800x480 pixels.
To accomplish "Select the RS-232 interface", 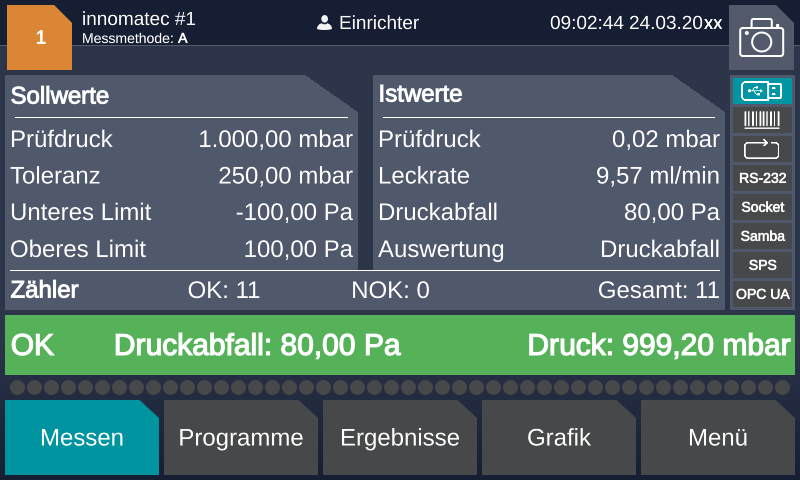I will click(762, 178).
